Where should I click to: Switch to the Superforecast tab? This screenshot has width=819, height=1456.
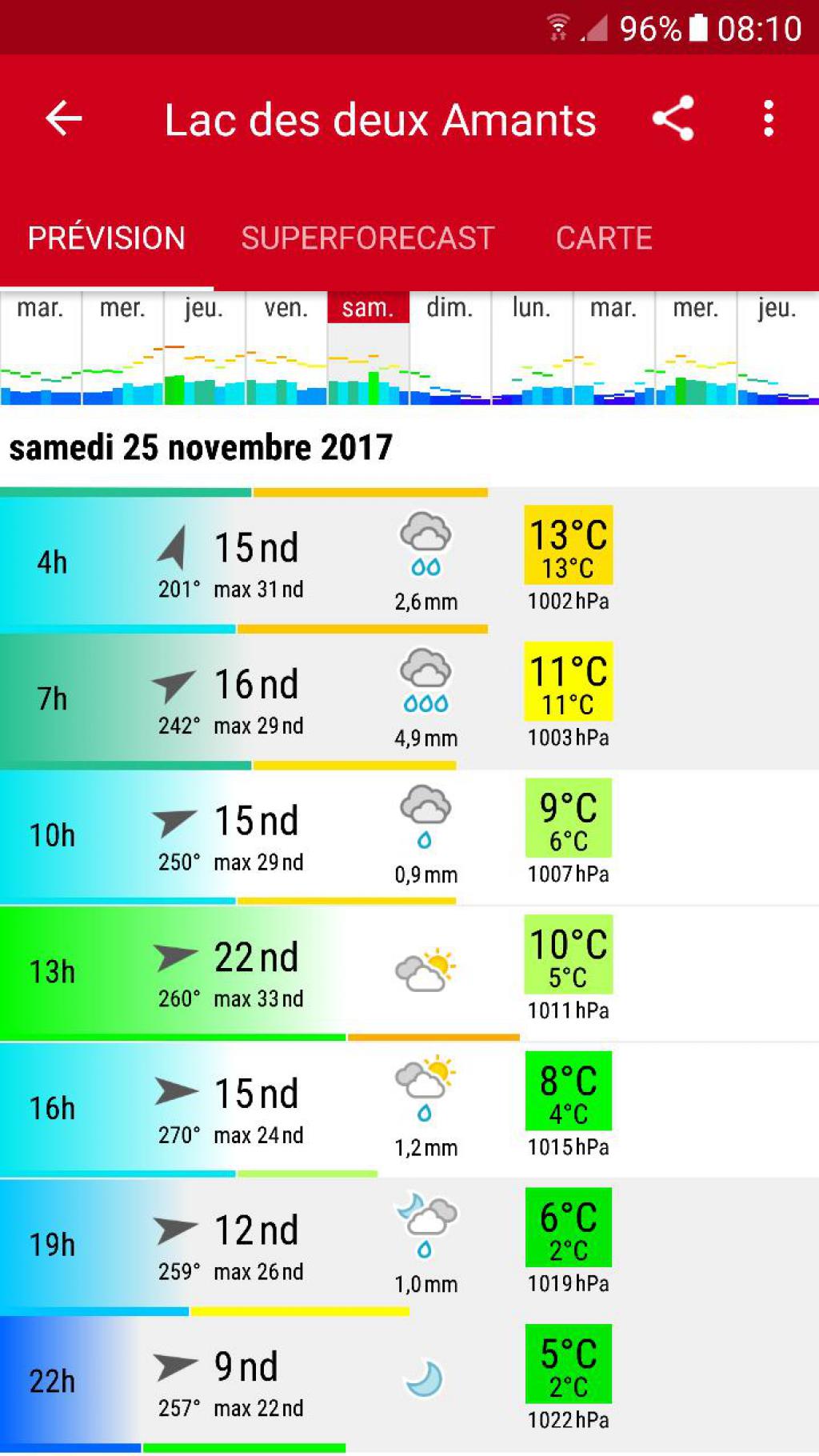coord(368,238)
